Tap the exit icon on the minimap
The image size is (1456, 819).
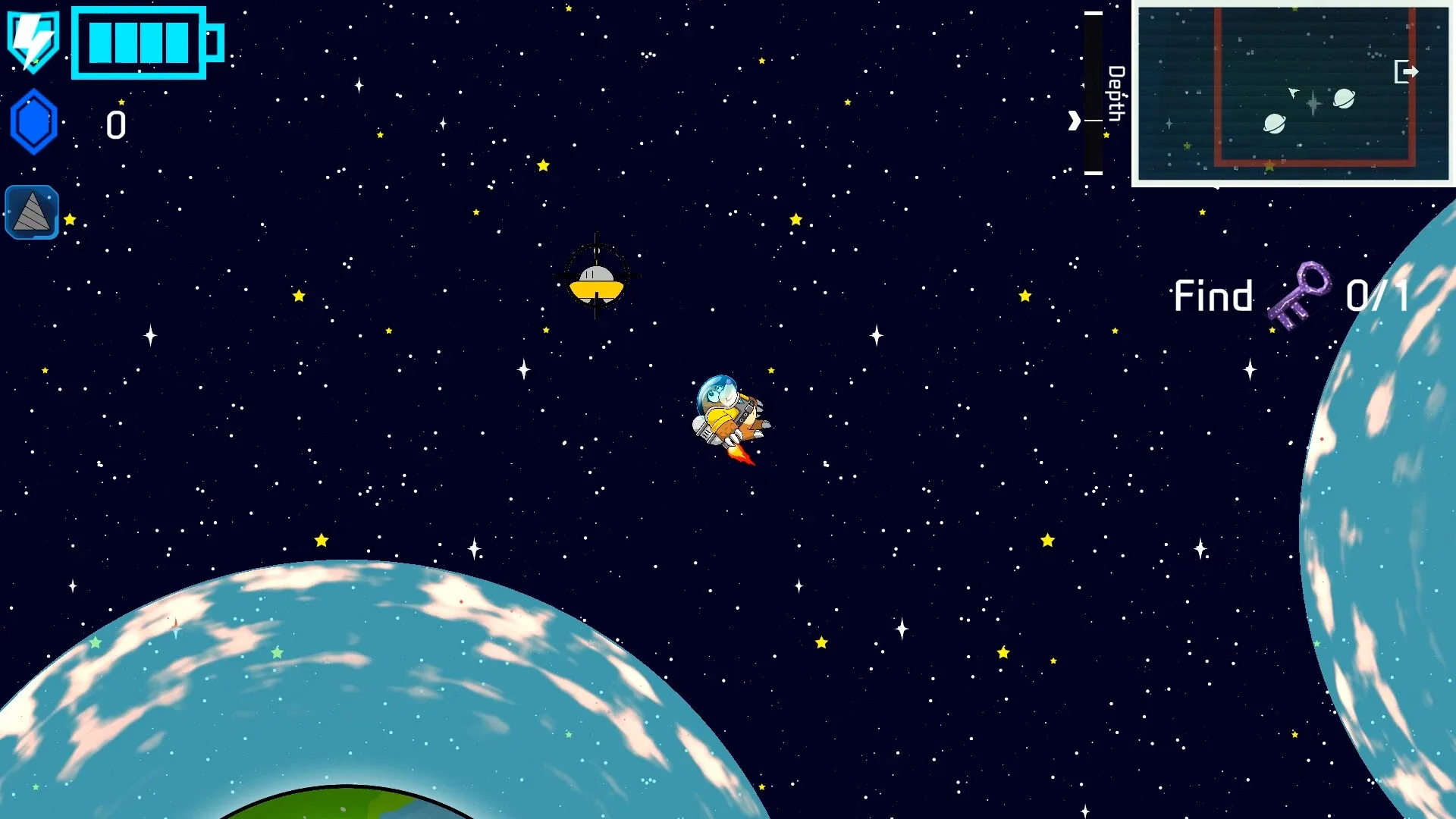1406,72
